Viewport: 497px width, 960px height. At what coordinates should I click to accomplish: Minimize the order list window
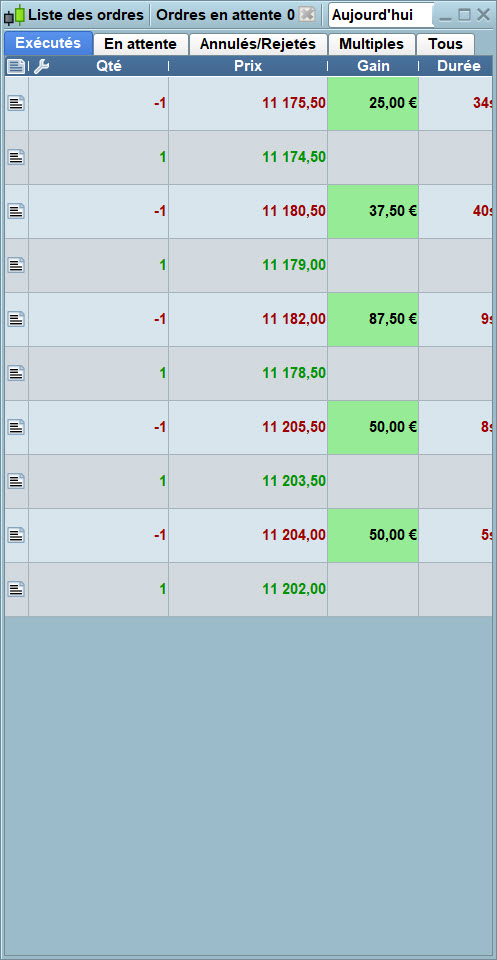446,16
